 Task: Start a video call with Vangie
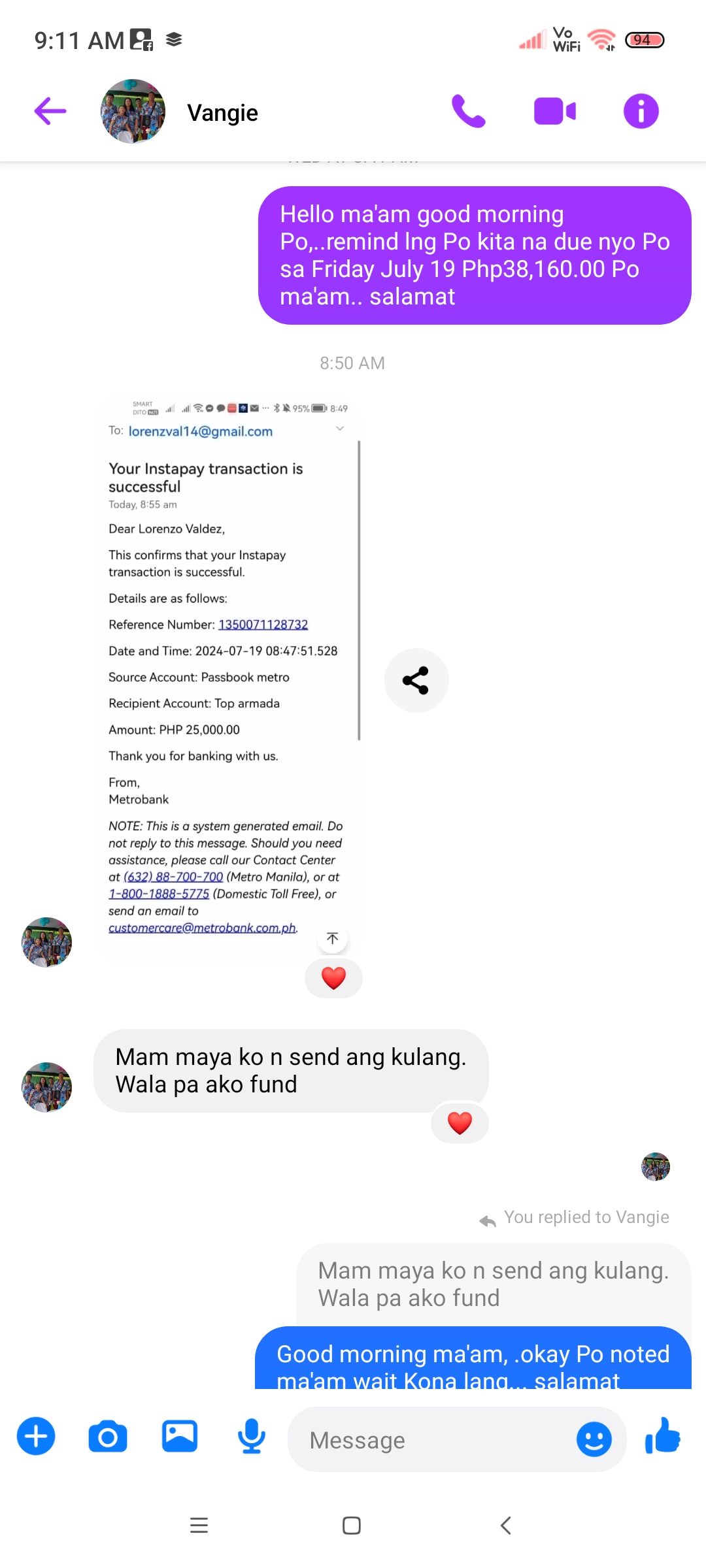[554, 111]
